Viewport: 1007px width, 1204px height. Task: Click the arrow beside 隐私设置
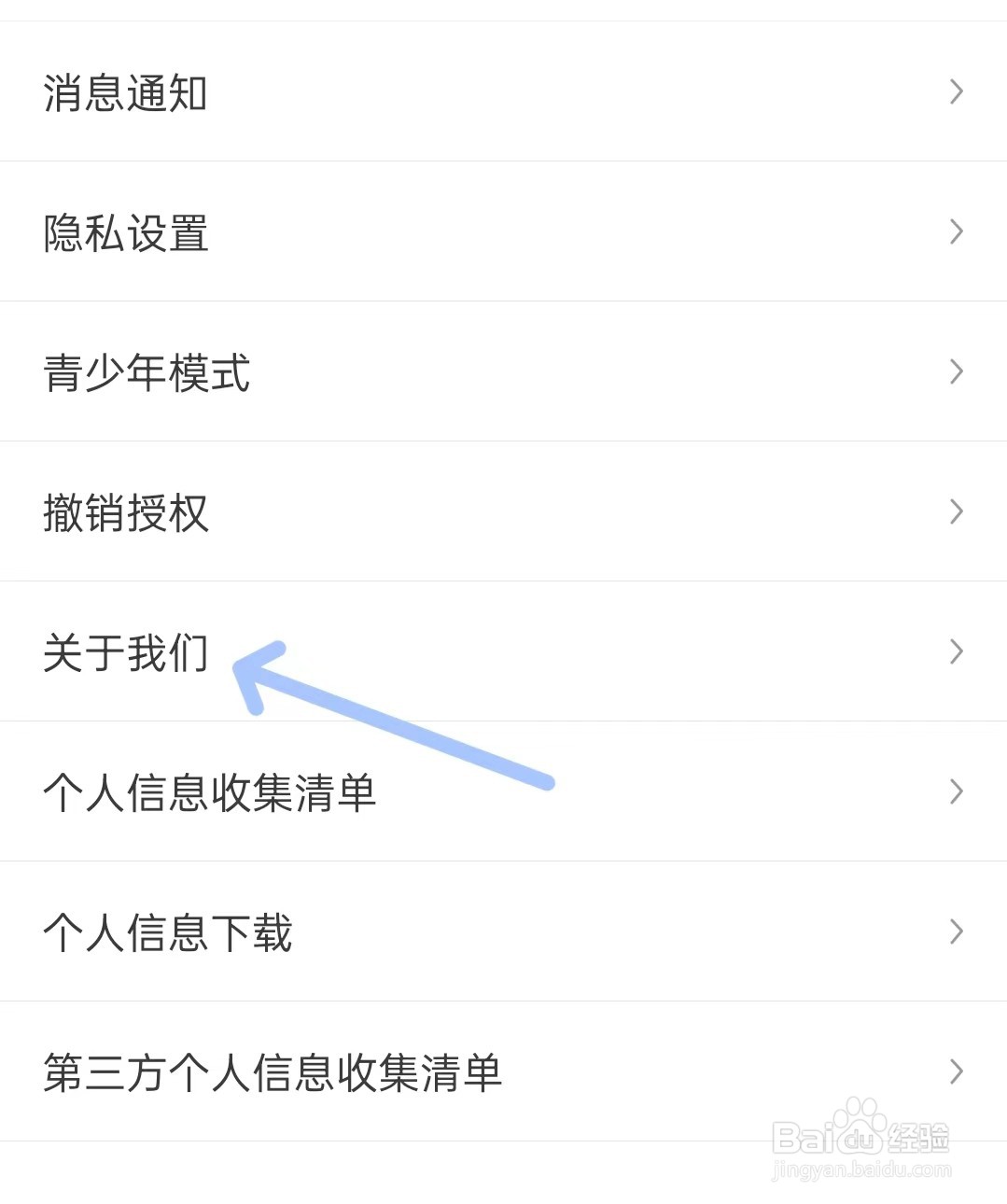(x=955, y=231)
